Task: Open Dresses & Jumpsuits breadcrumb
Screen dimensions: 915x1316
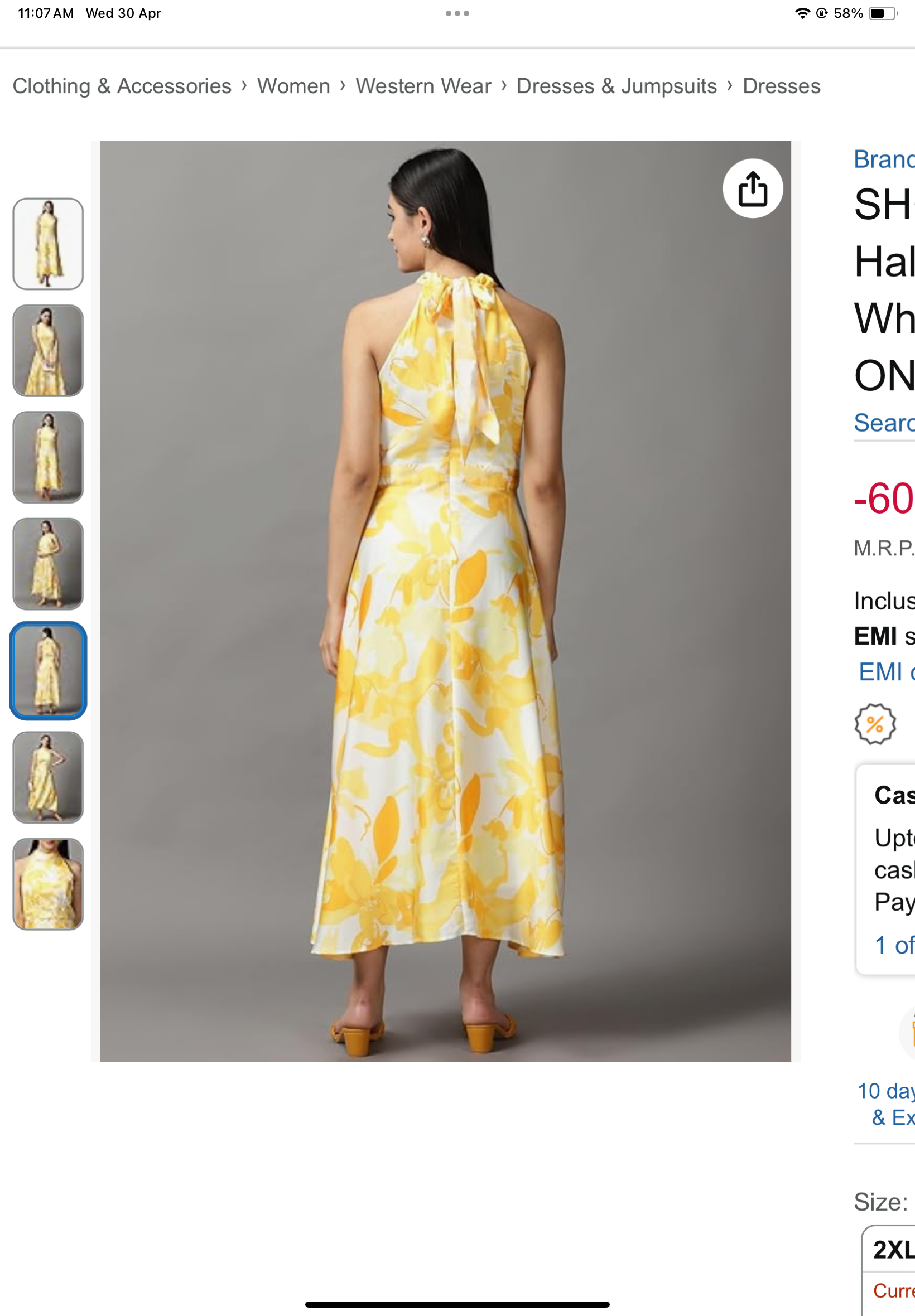Action: tap(617, 86)
